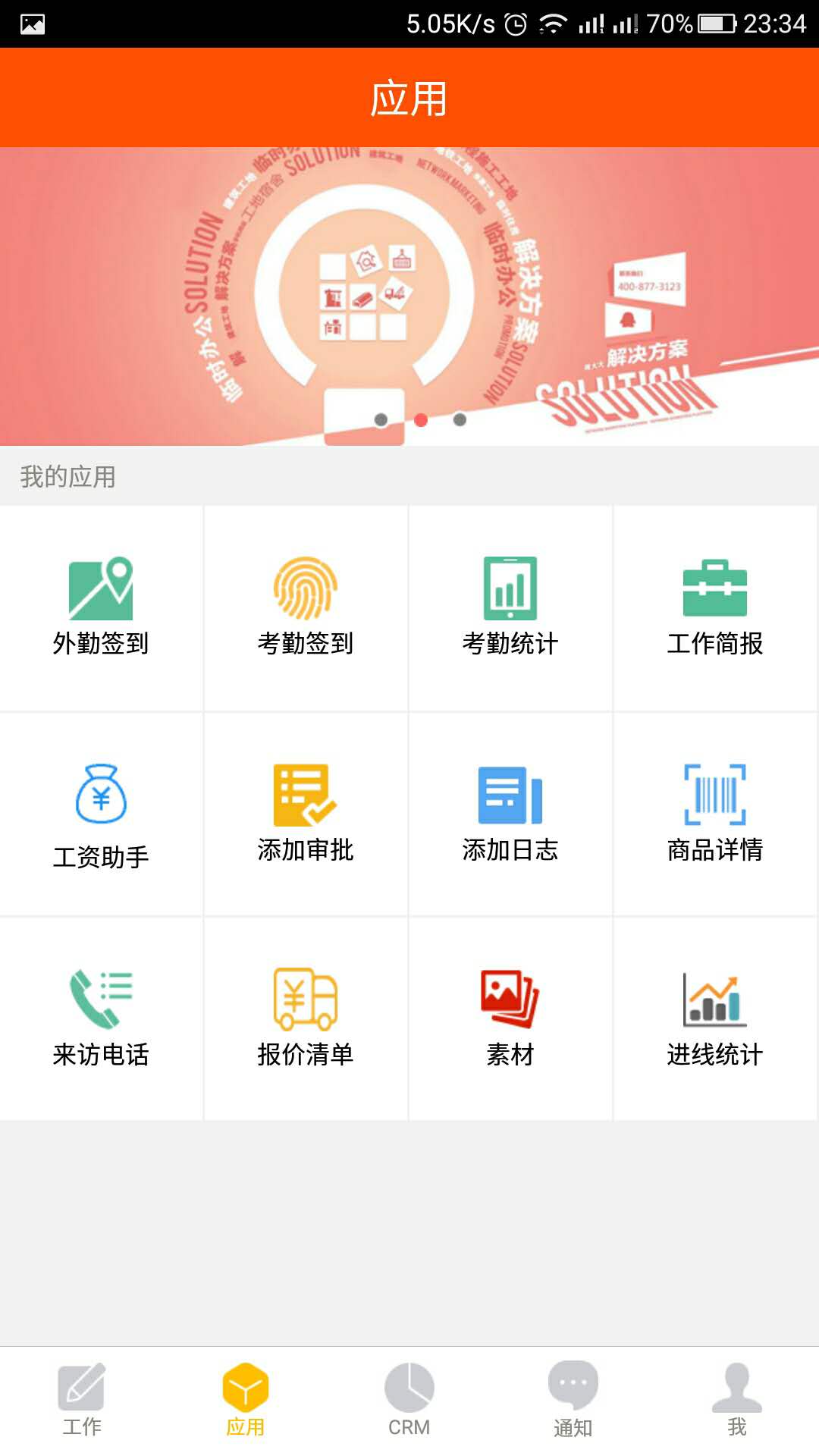Open 考勤统计 attendance statistics
The image size is (819, 1456).
(510, 607)
